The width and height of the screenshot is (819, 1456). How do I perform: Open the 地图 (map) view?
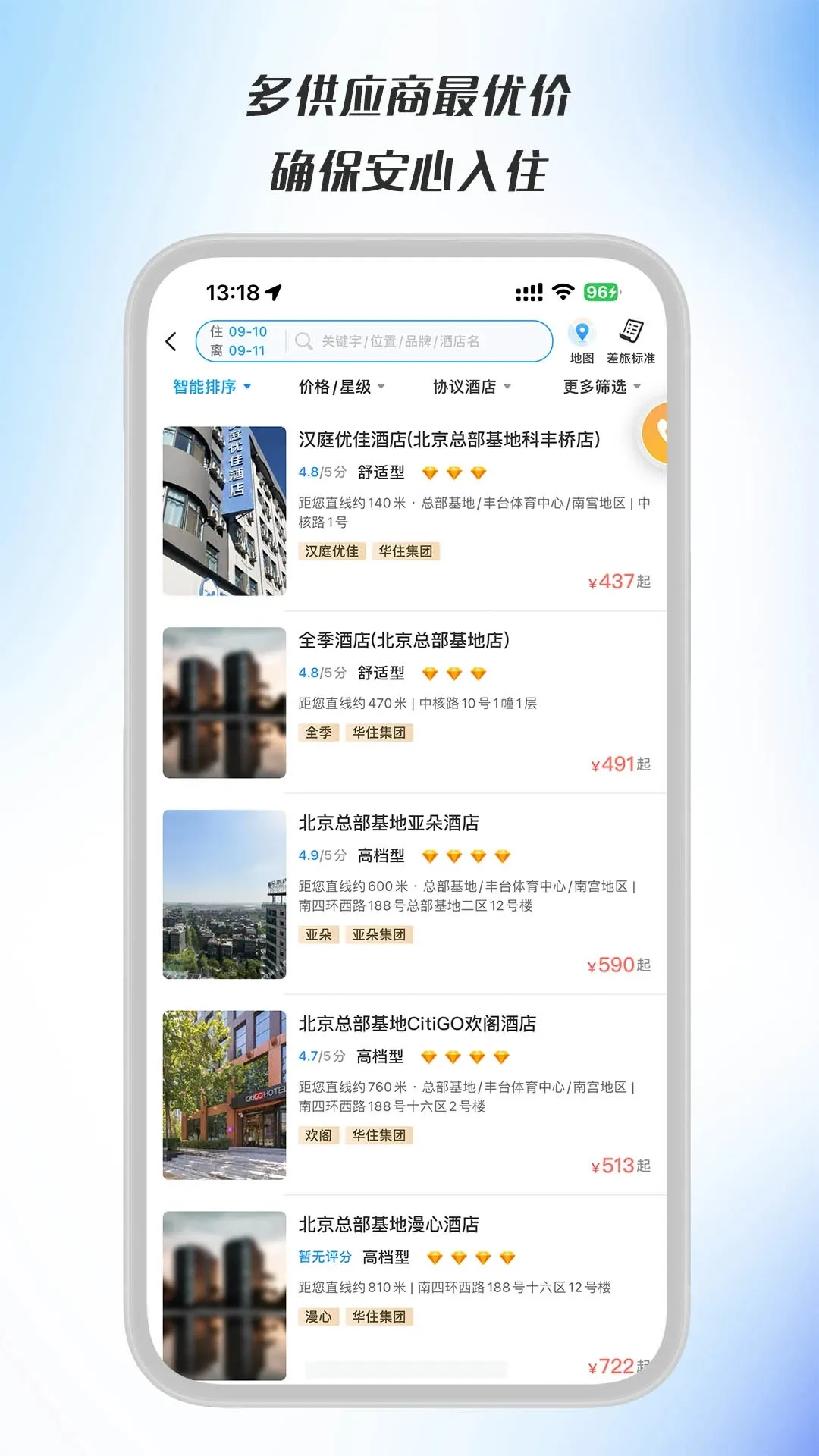(x=581, y=340)
